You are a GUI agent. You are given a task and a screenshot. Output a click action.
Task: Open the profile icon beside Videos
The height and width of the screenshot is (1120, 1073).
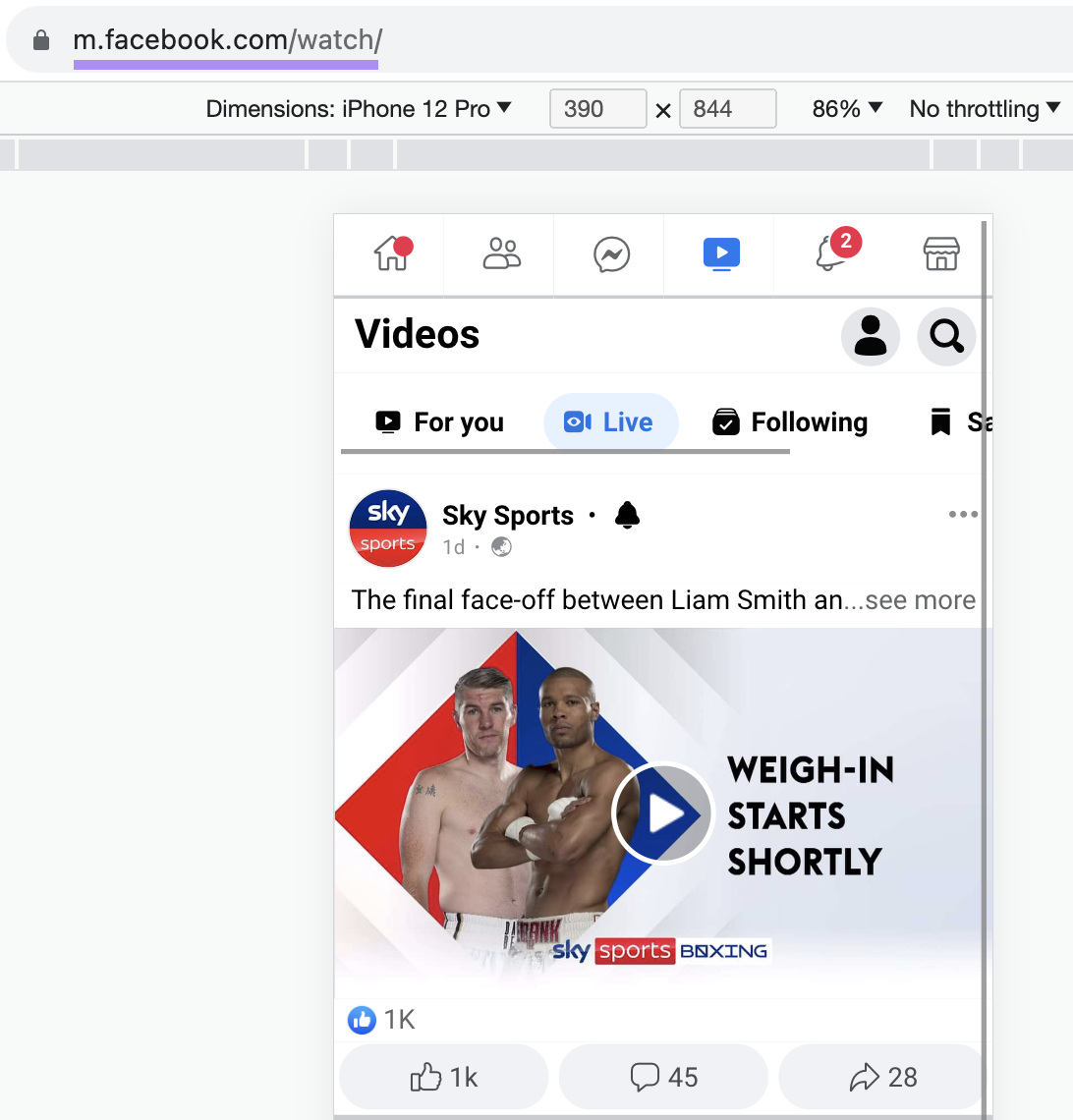pos(870,336)
